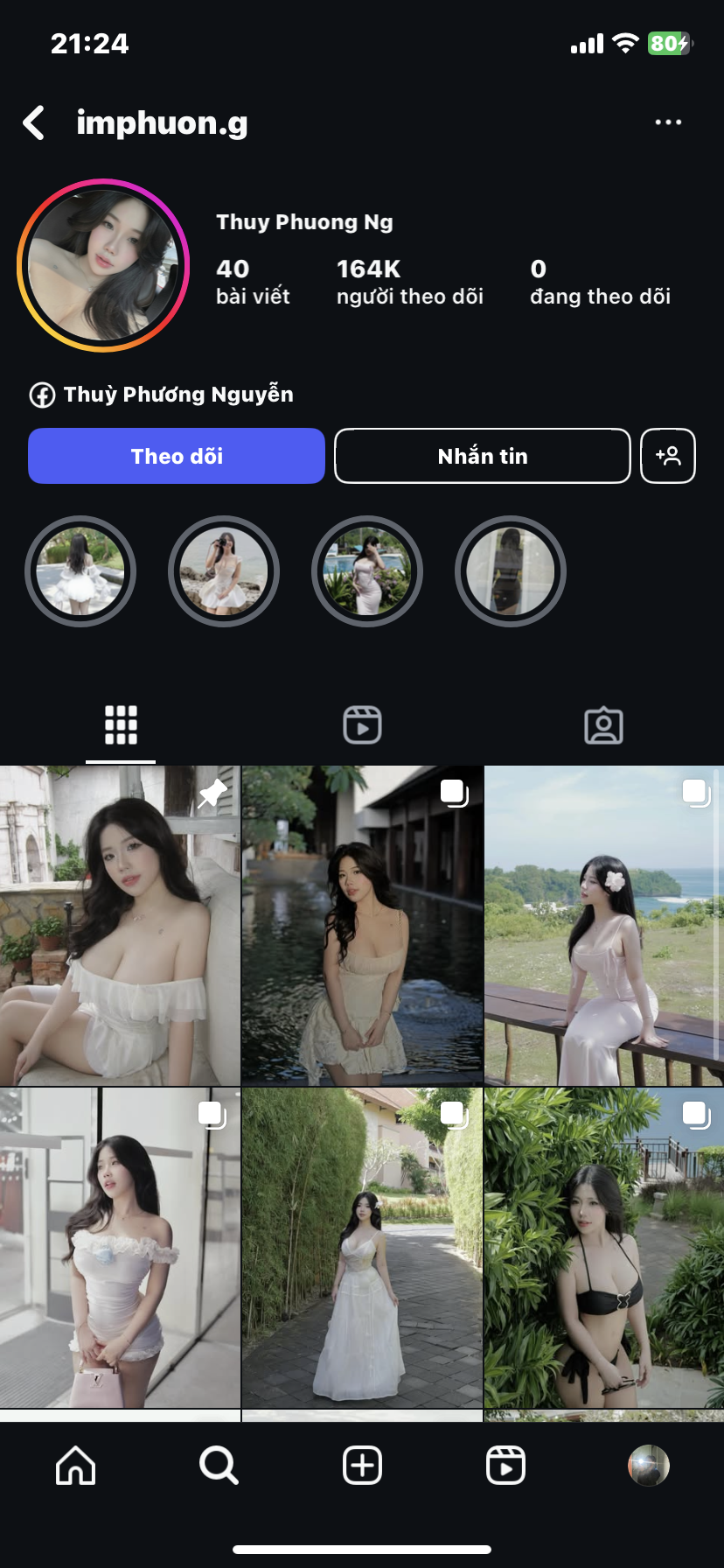Open your own profile avatar tab

coord(648,1465)
